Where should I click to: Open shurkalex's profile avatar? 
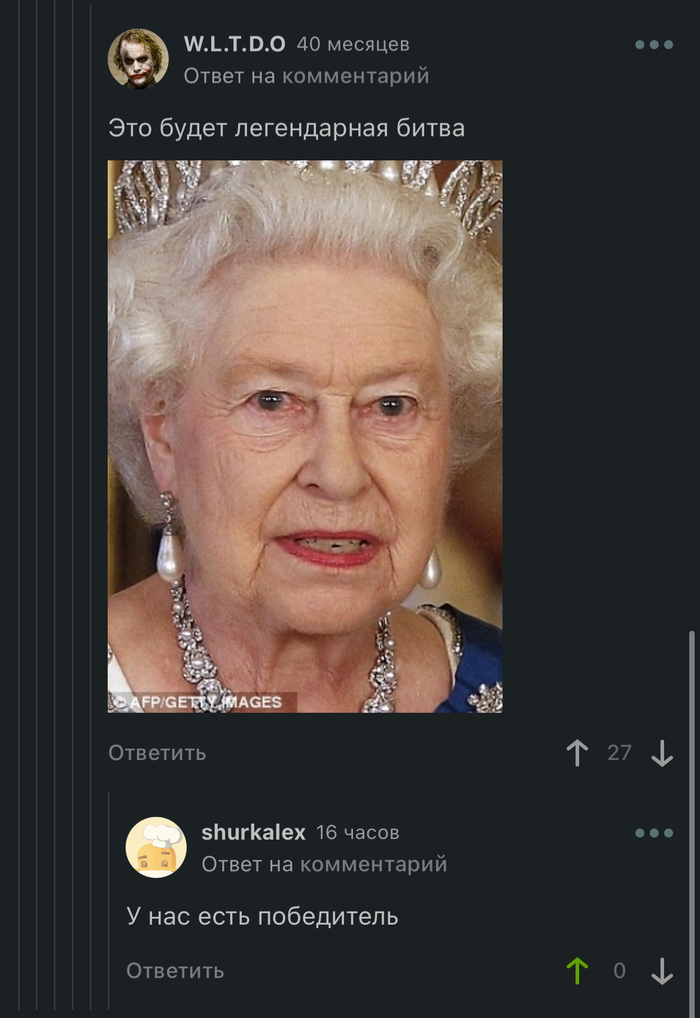pyautogui.click(x=156, y=847)
